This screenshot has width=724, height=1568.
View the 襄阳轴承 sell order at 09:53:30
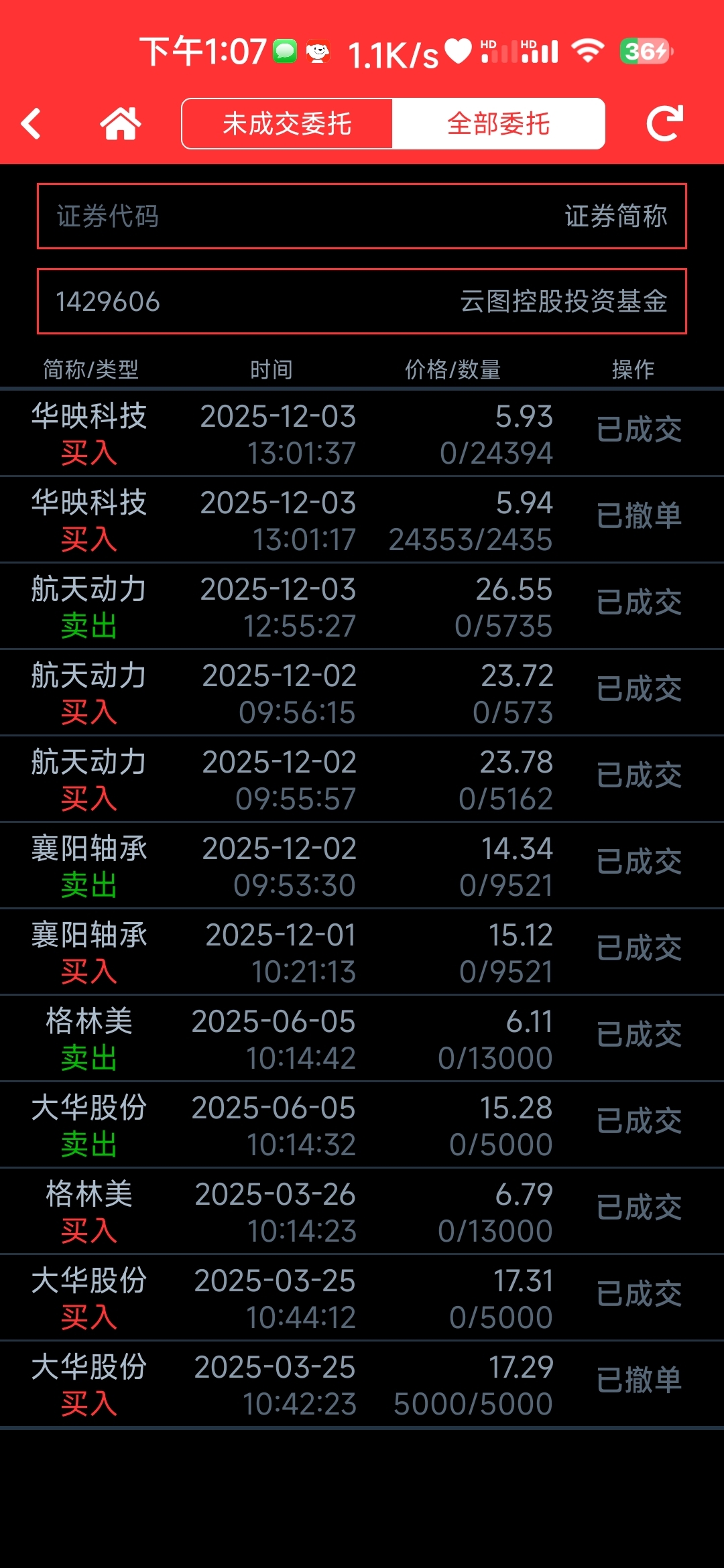pyautogui.click(x=362, y=866)
